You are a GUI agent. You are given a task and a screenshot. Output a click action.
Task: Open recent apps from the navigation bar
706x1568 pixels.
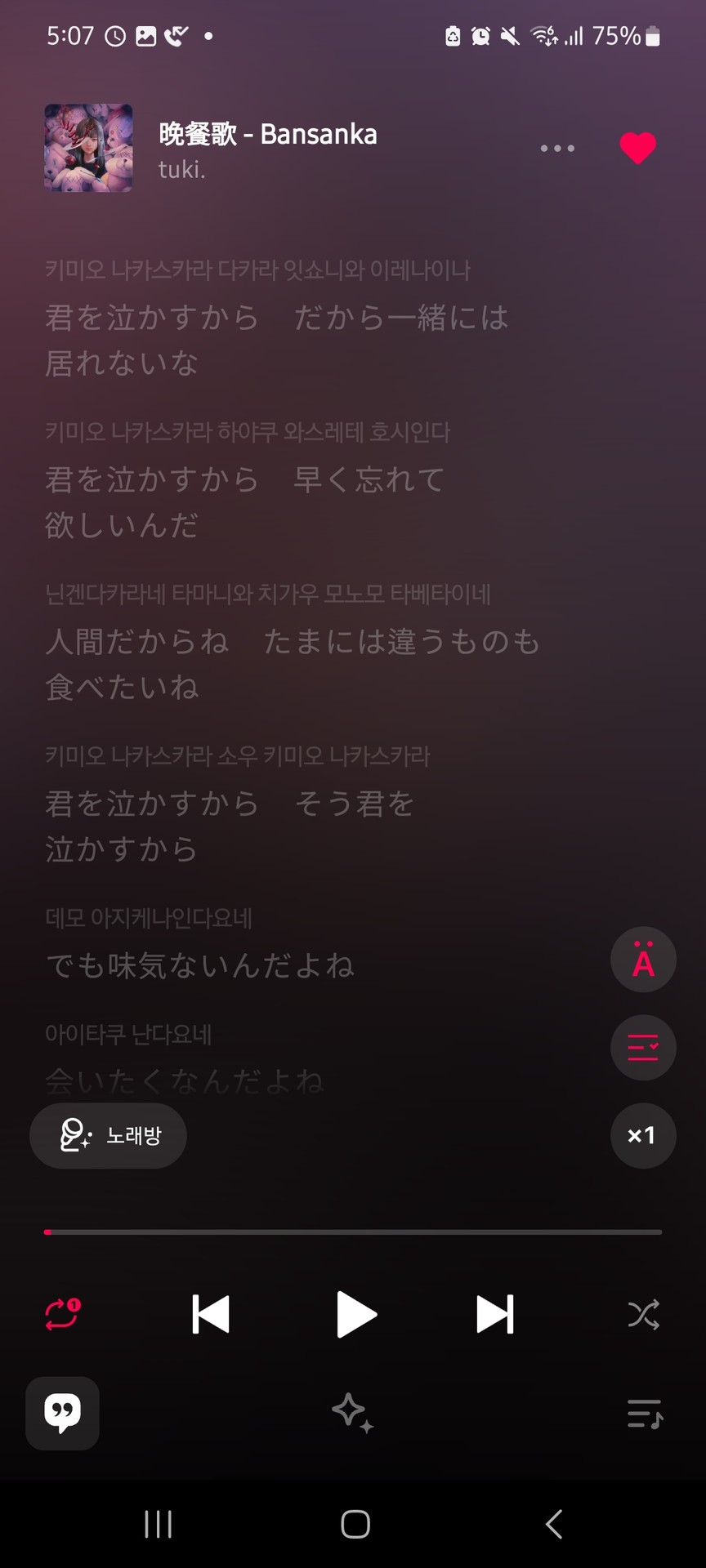pyautogui.click(x=157, y=1522)
